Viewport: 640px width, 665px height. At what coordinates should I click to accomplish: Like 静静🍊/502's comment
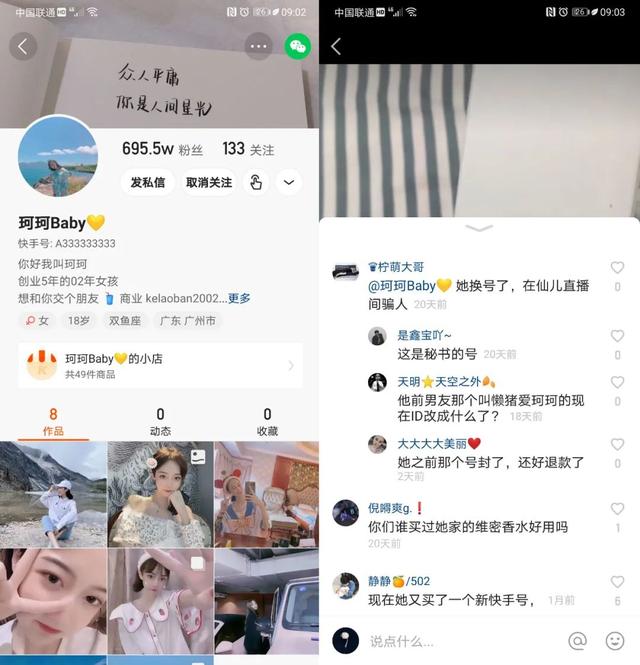(x=617, y=582)
